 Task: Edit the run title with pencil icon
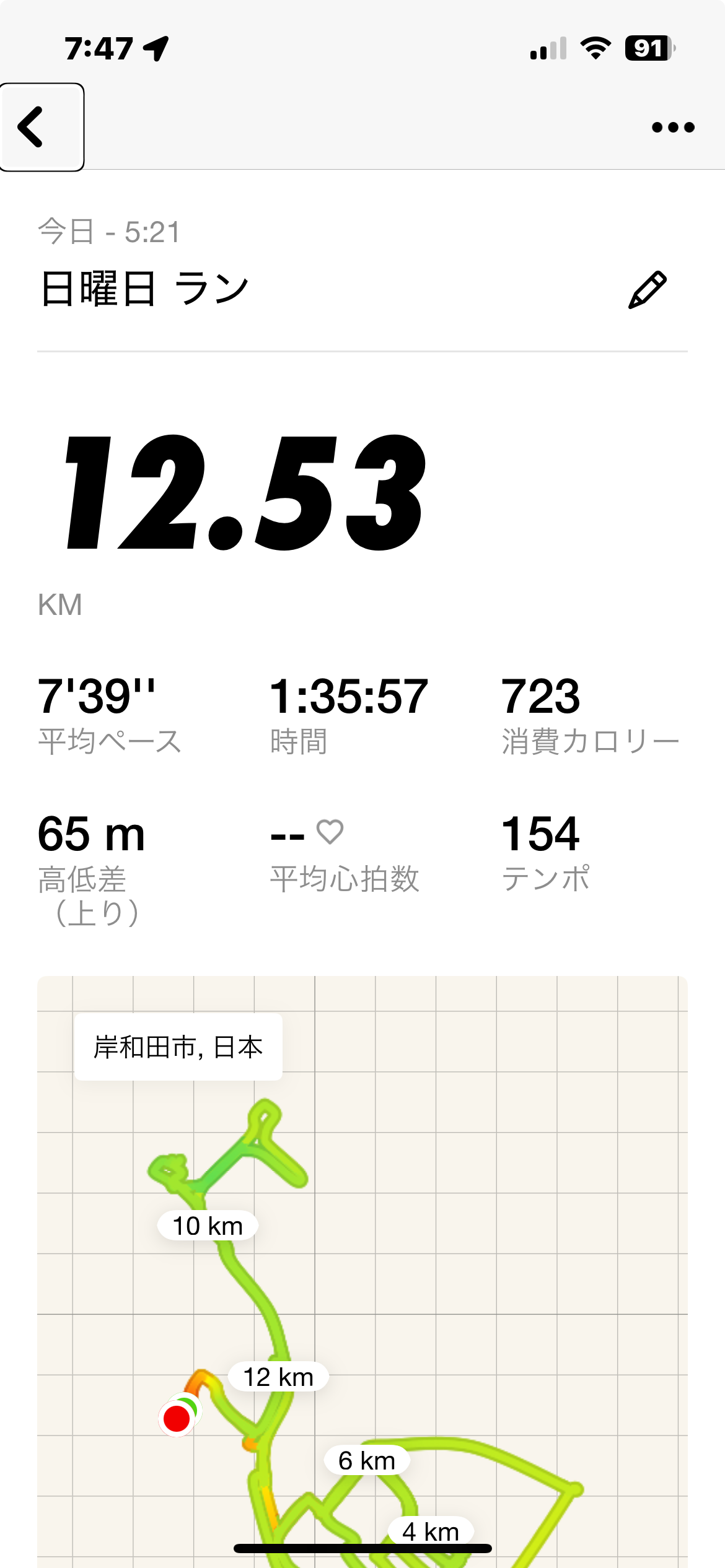tap(648, 290)
